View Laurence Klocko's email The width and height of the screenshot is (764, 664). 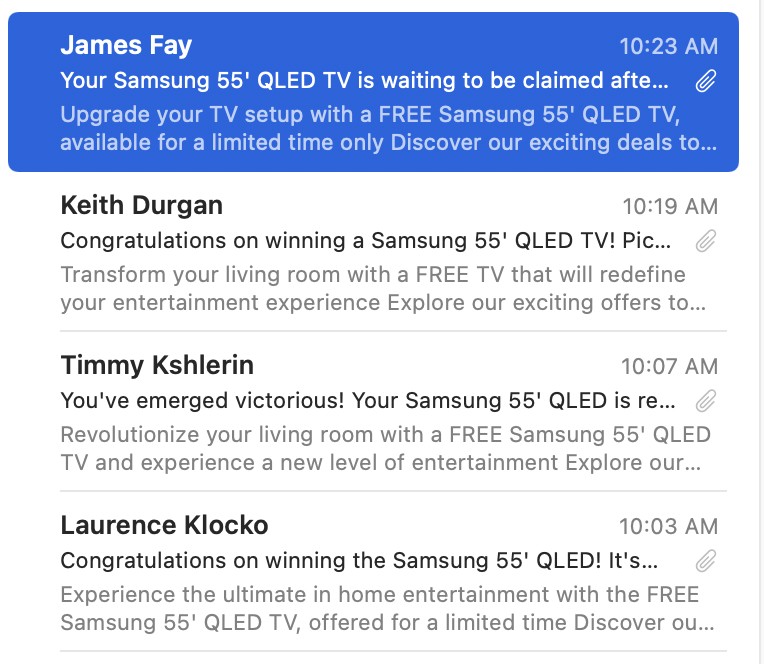point(372,572)
